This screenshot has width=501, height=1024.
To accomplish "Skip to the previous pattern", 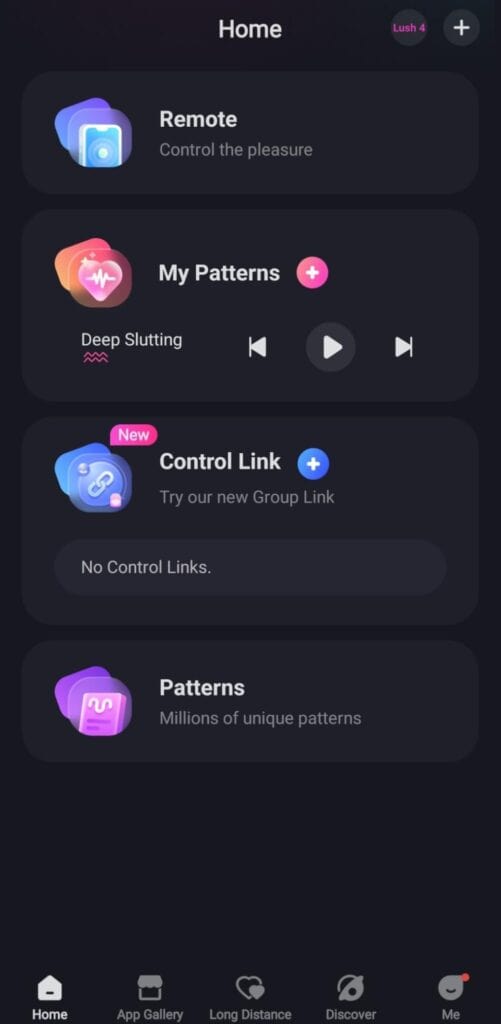I will click(257, 347).
